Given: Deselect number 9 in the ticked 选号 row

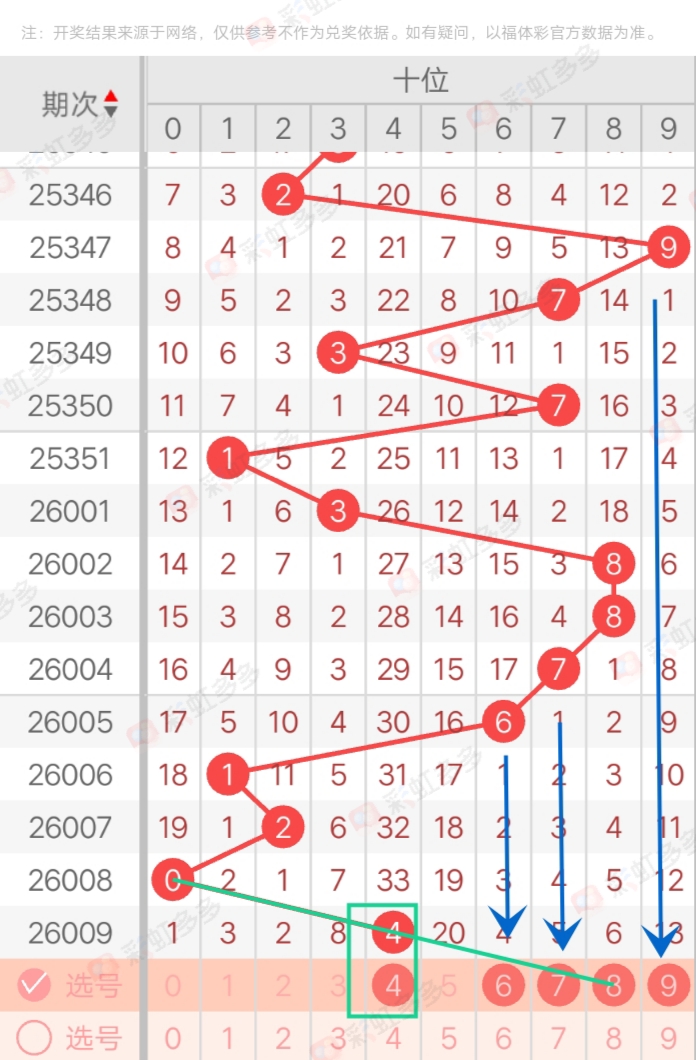Looking at the screenshot, I should pyautogui.click(x=668, y=986).
